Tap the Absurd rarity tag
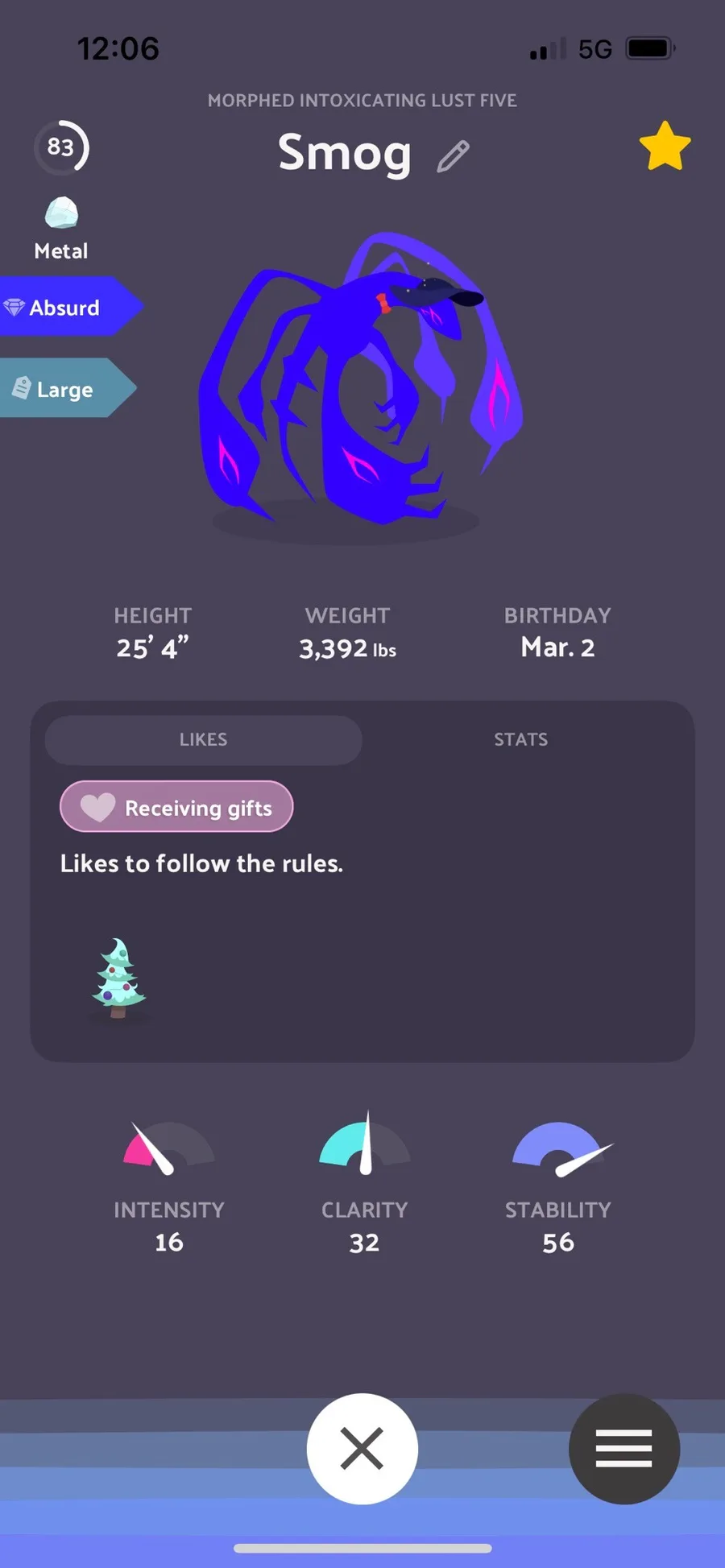 pos(66,307)
